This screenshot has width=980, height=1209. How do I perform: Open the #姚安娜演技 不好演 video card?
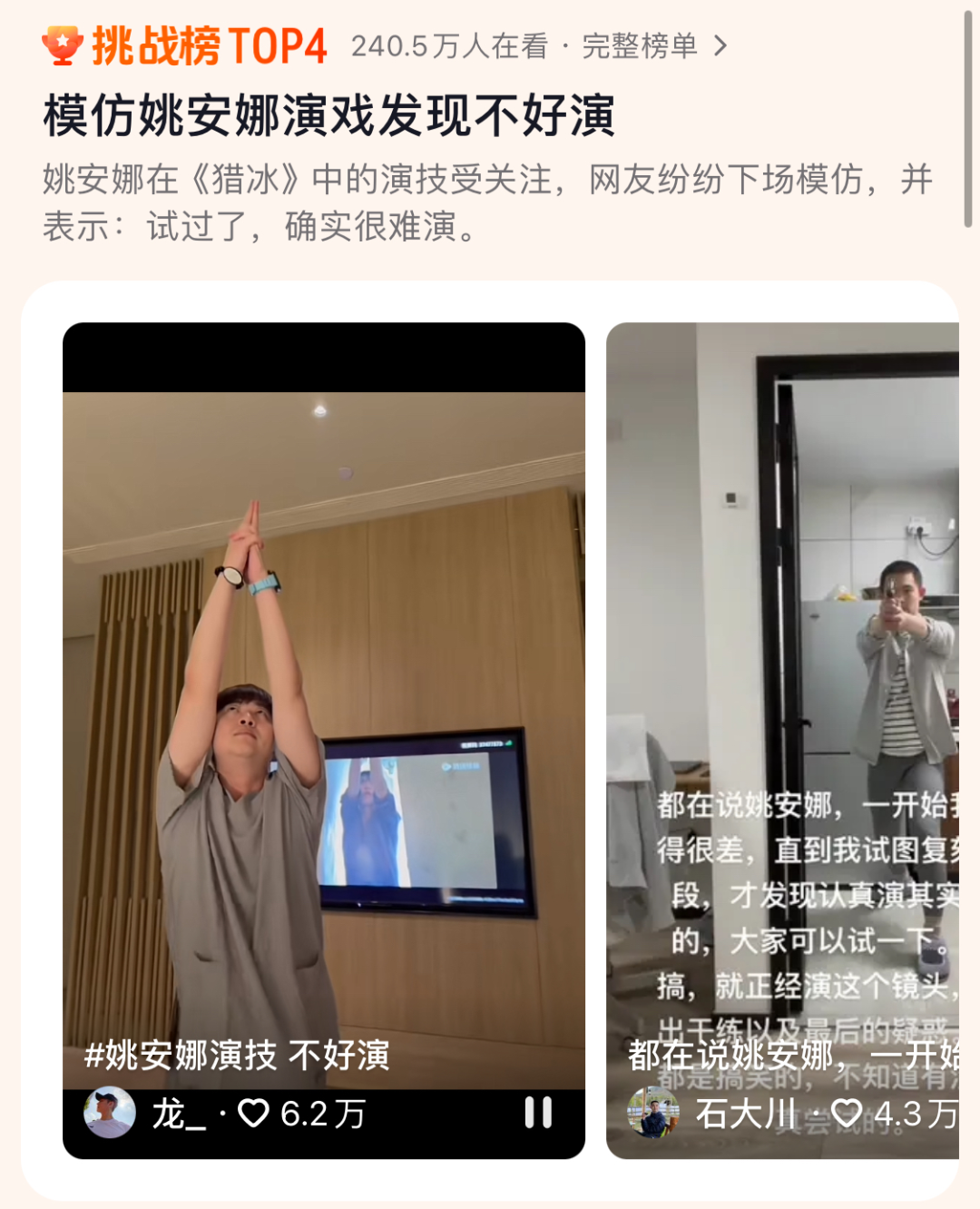pyautogui.click(x=324, y=740)
